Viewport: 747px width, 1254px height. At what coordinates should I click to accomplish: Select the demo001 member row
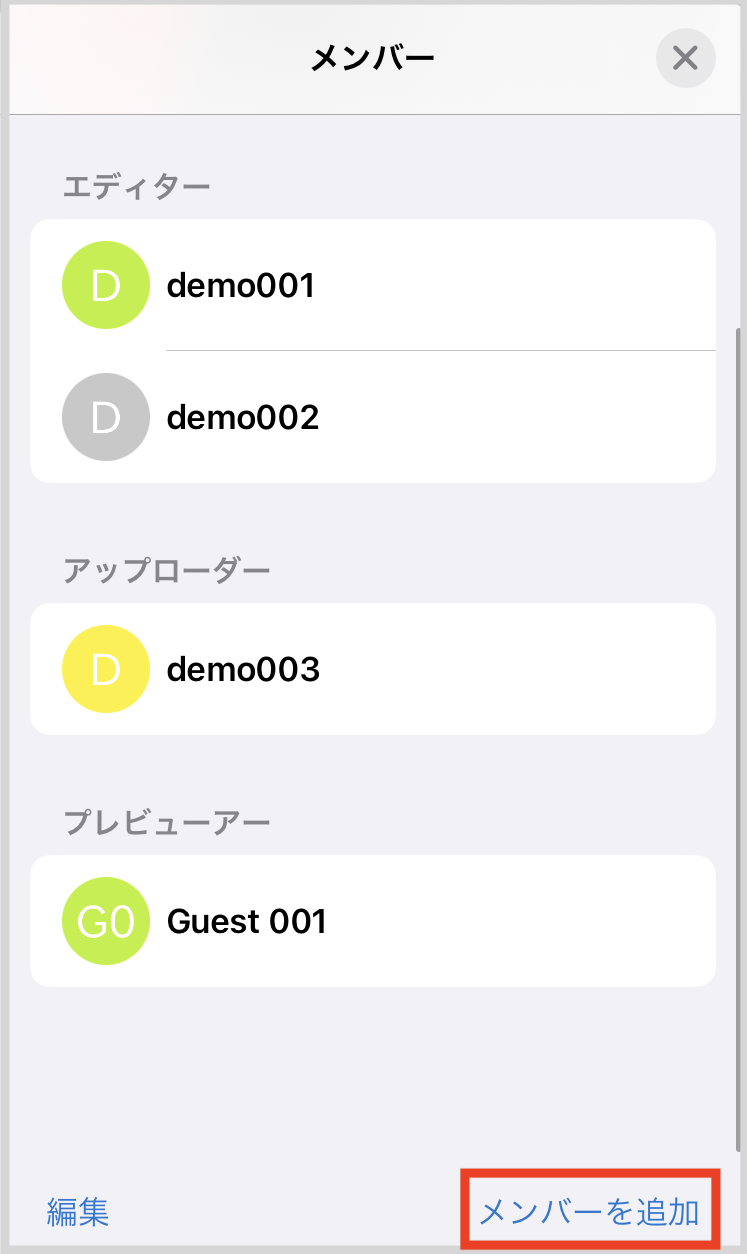(400, 285)
